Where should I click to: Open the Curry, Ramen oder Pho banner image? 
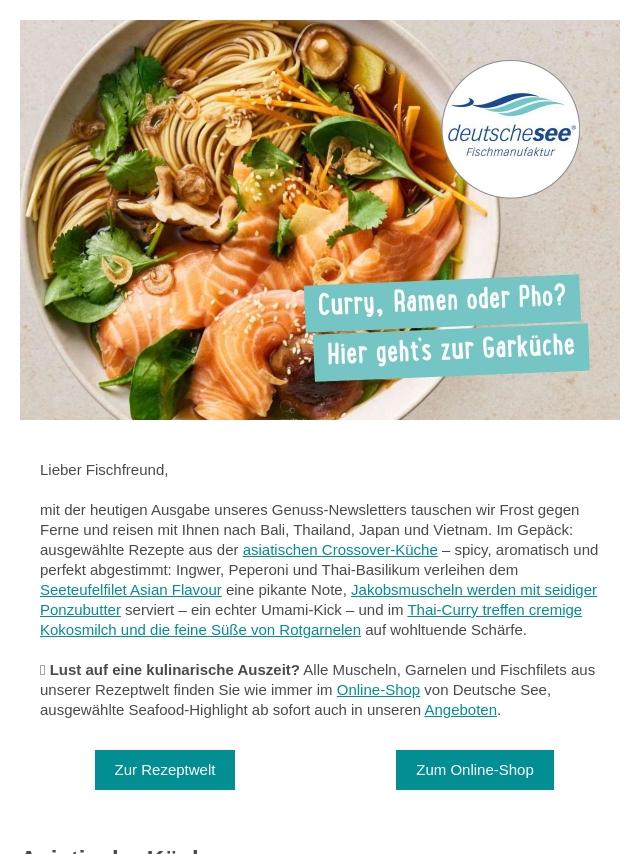pyautogui.click(x=320, y=220)
